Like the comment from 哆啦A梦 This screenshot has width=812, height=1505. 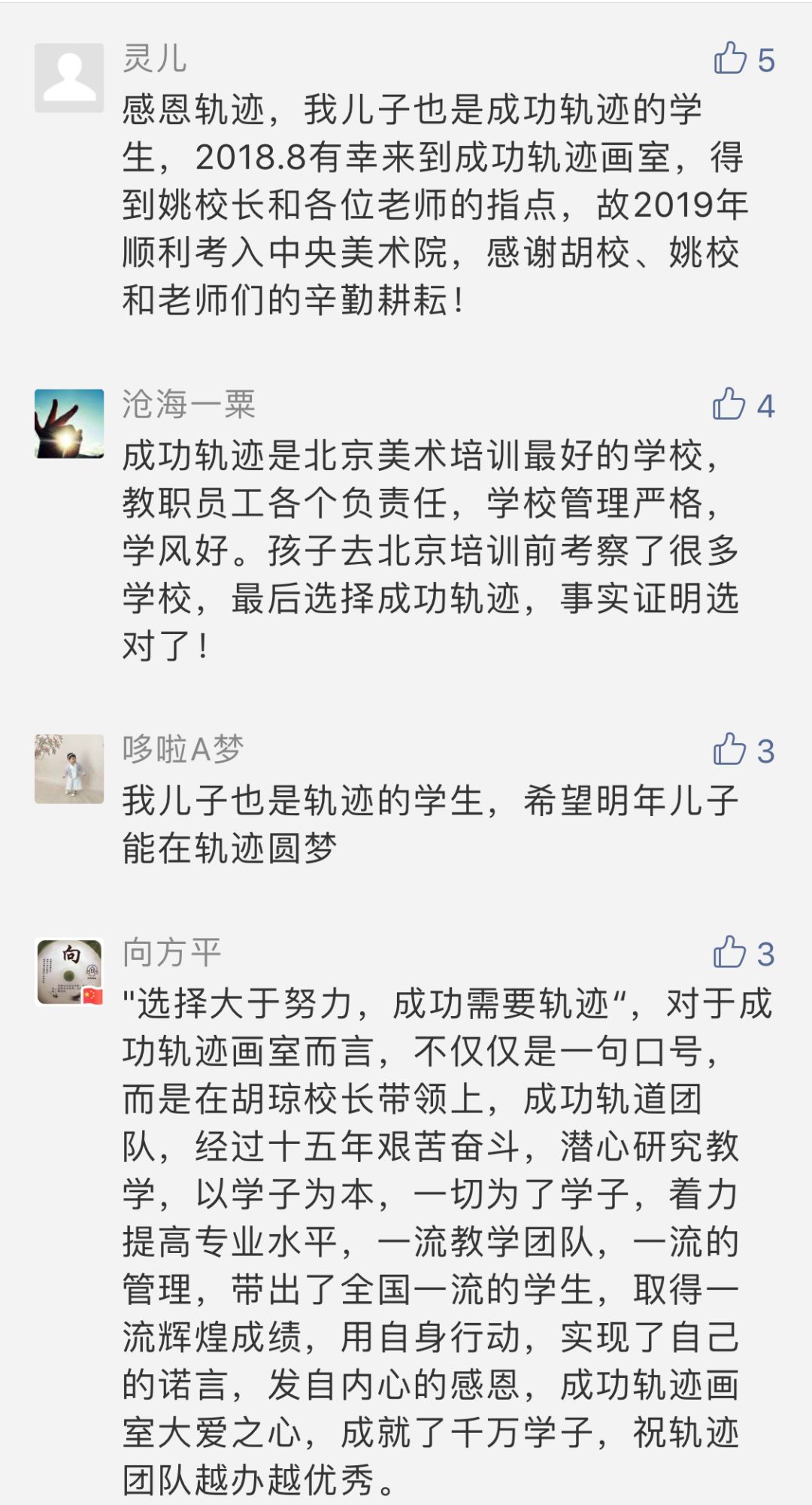pyautogui.click(x=729, y=750)
